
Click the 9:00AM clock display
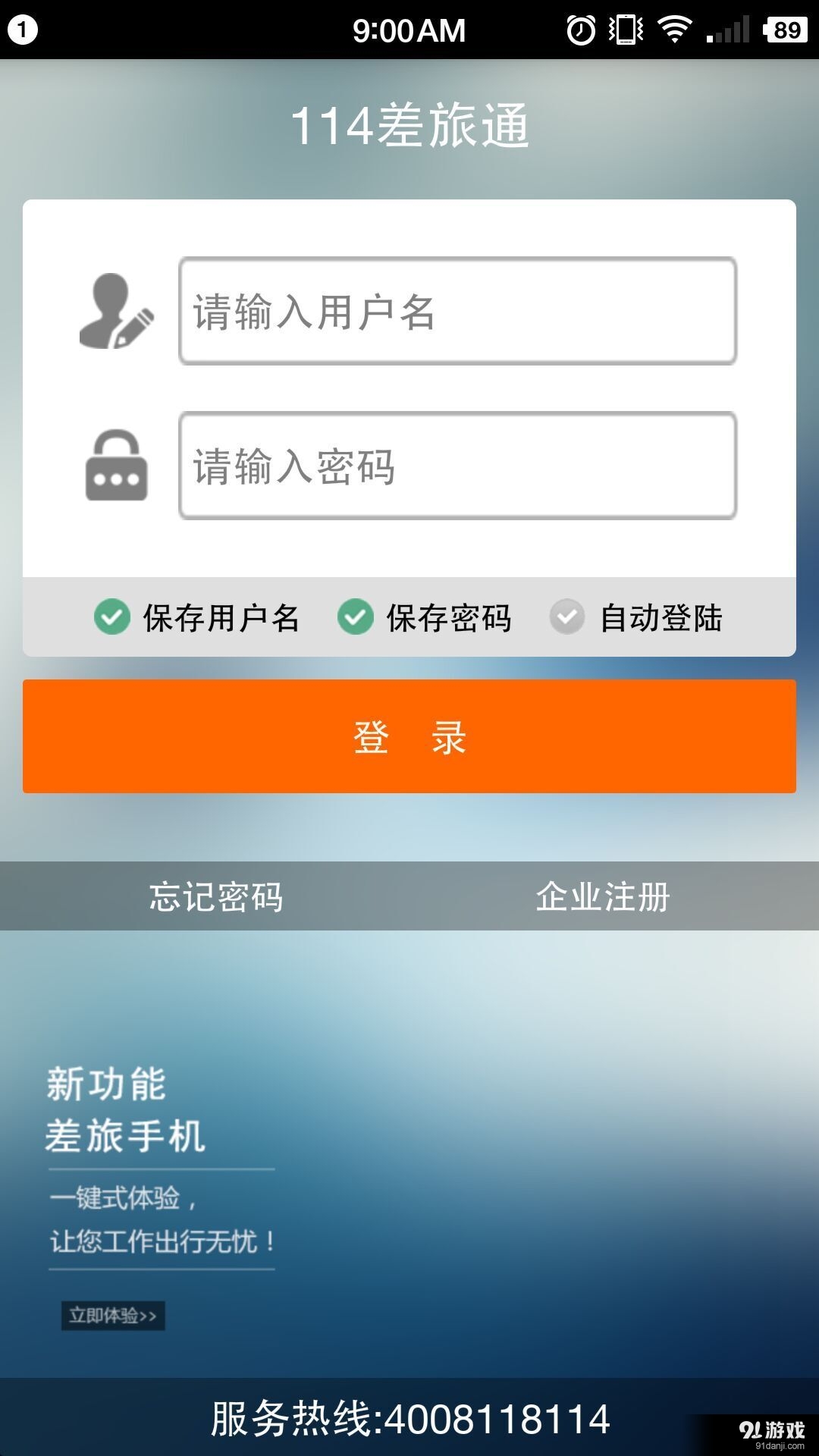coord(409,30)
